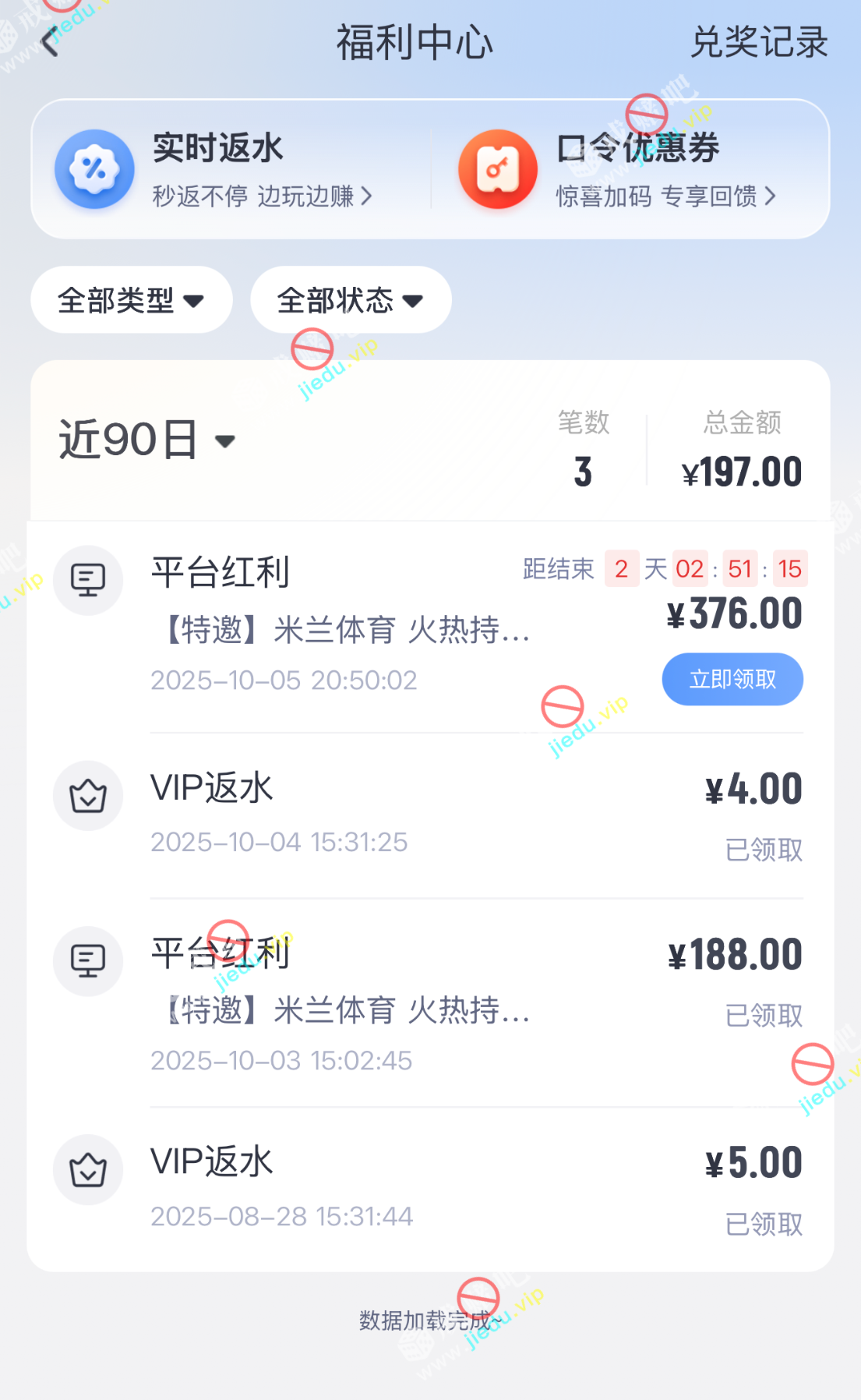Open the 实时返水 card
This screenshot has width=861, height=1400.
(226, 169)
